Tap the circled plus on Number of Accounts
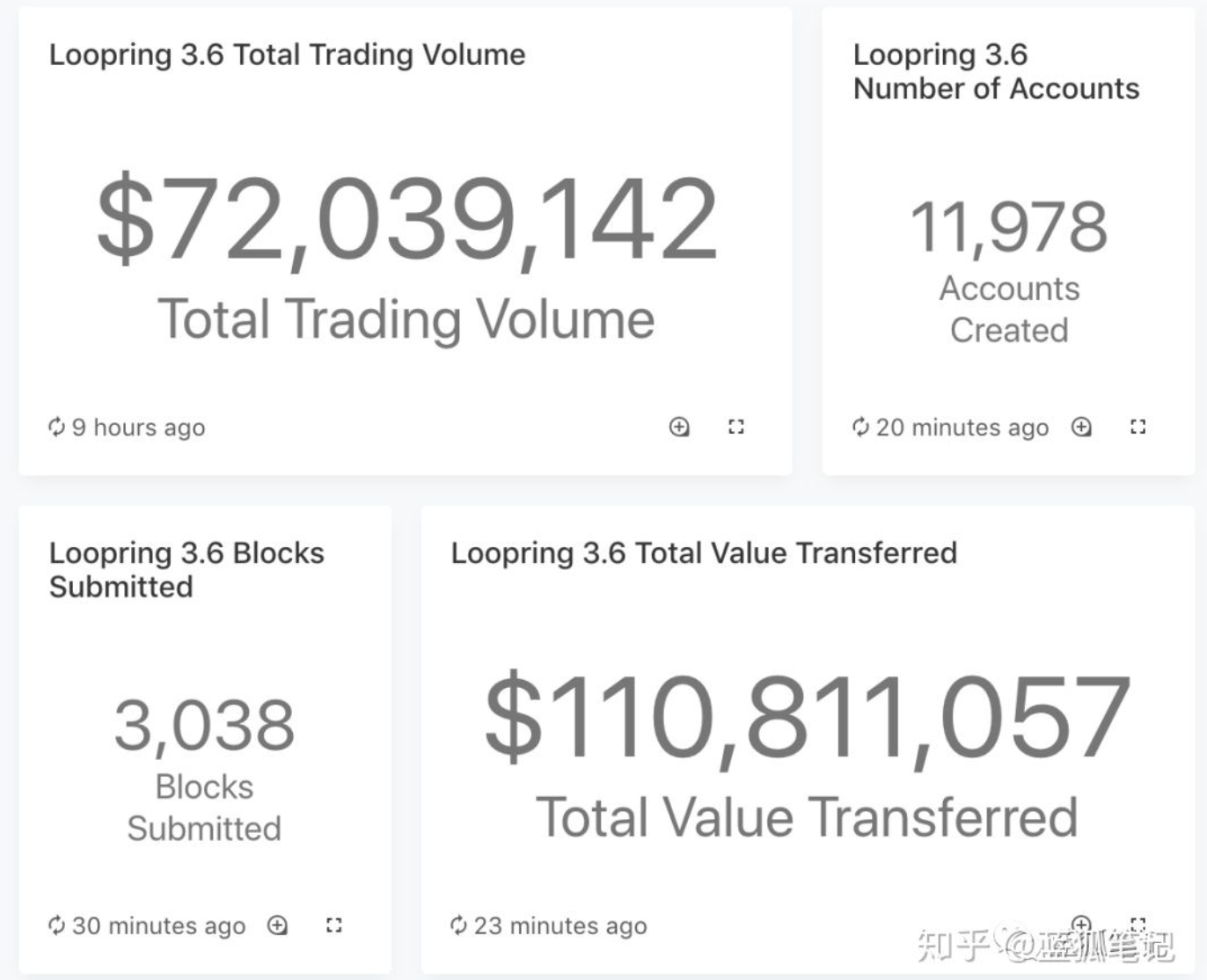1207x980 pixels. point(1081,428)
